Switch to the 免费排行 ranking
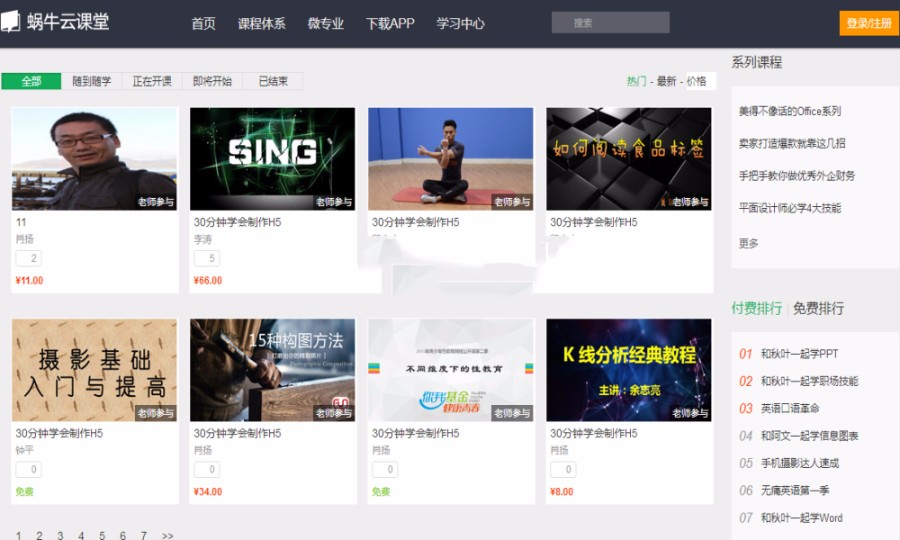Viewport: 900px width, 540px height. pos(818,308)
